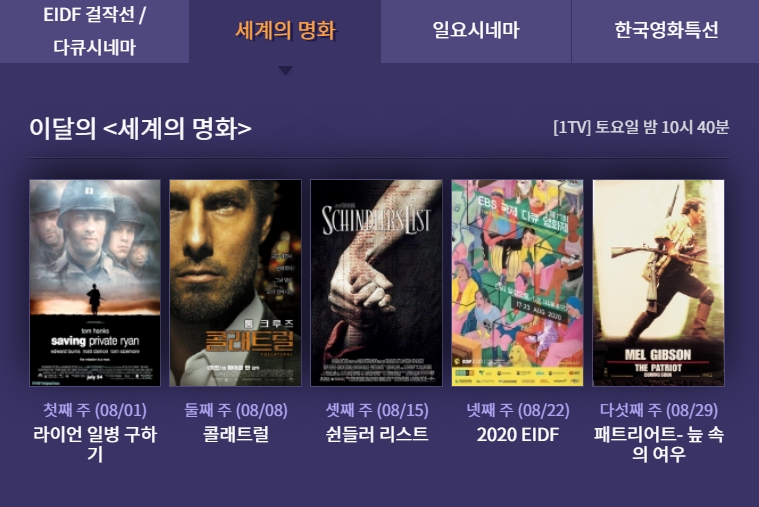Switch to the 일요시네마 tab
The image size is (759, 507).
[475, 30]
